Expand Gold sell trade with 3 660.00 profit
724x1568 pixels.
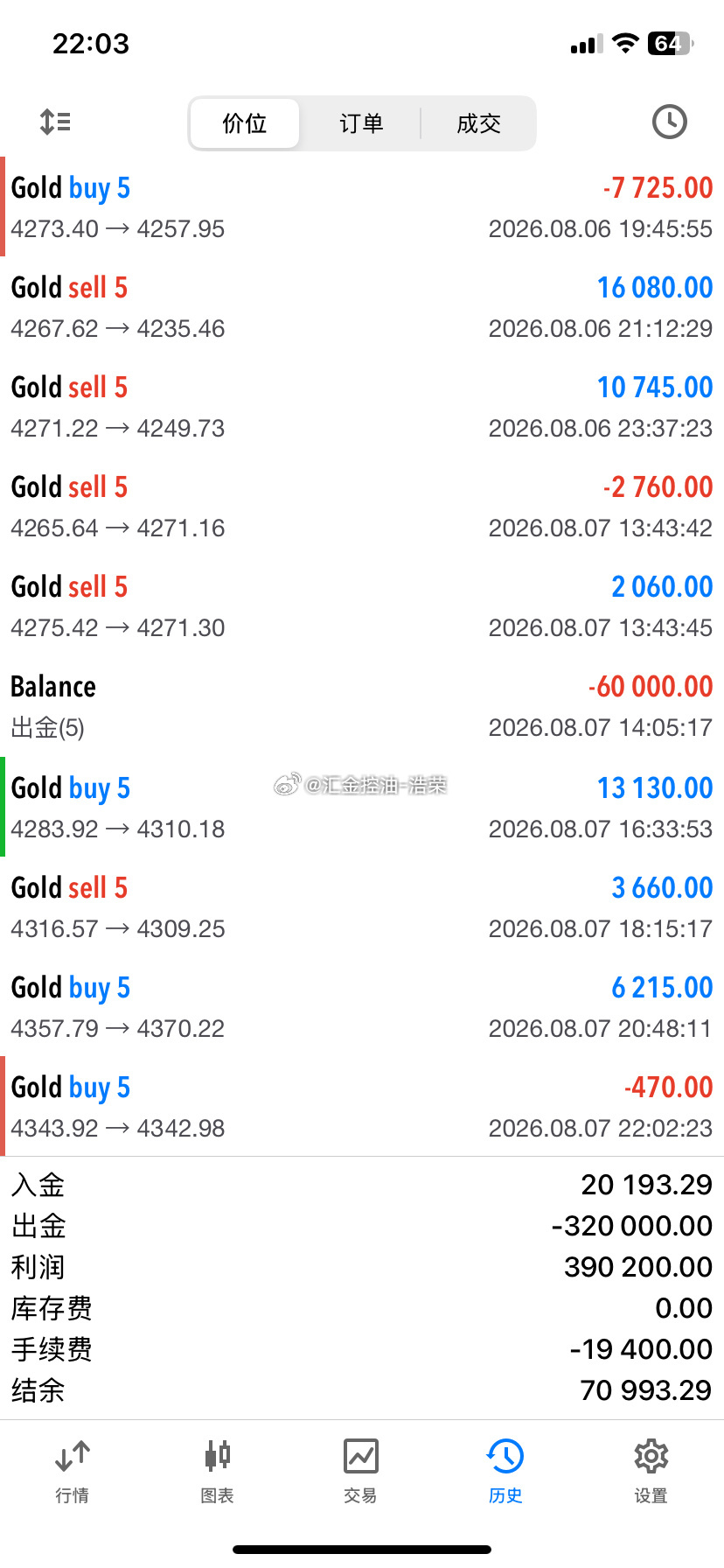pyautogui.click(x=362, y=906)
